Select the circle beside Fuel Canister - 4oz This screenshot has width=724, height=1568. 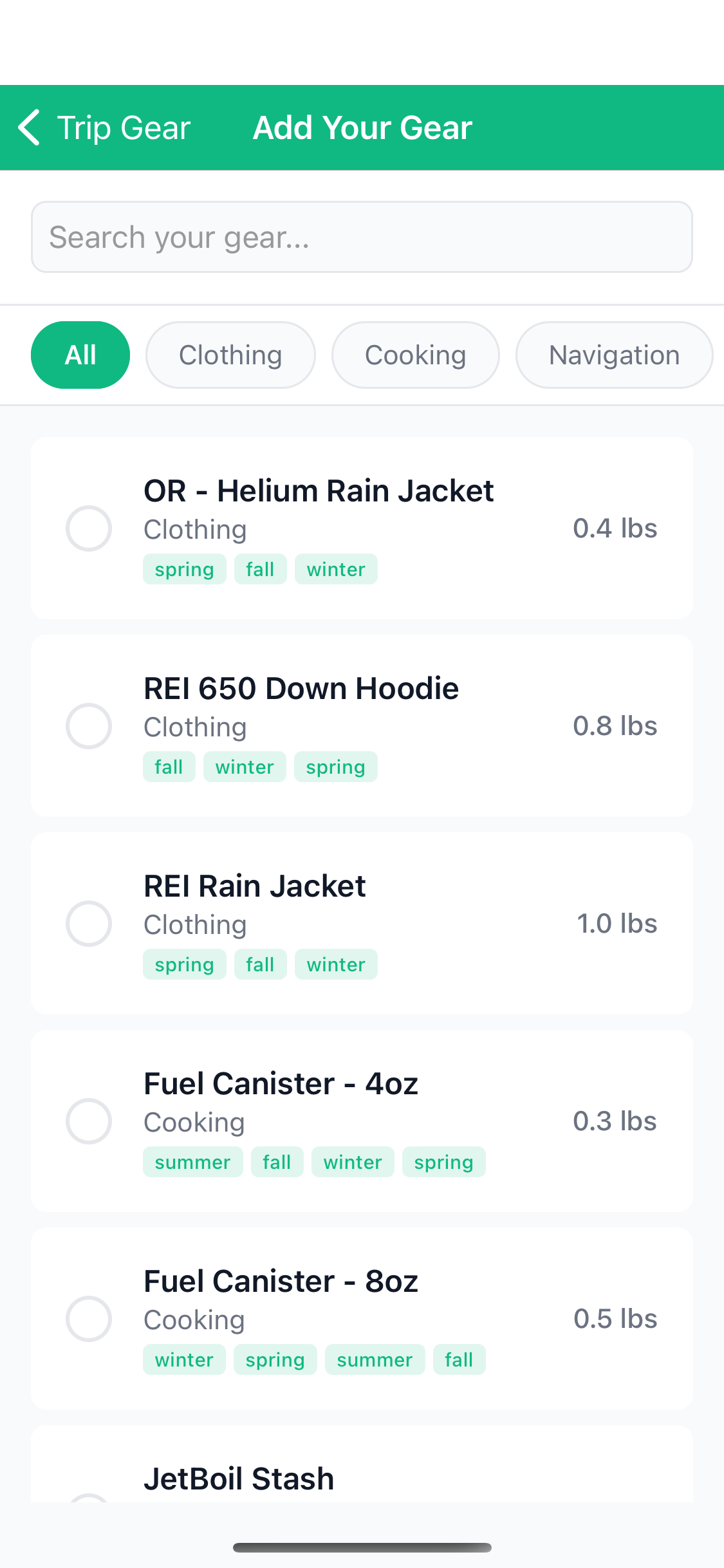point(89,1121)
